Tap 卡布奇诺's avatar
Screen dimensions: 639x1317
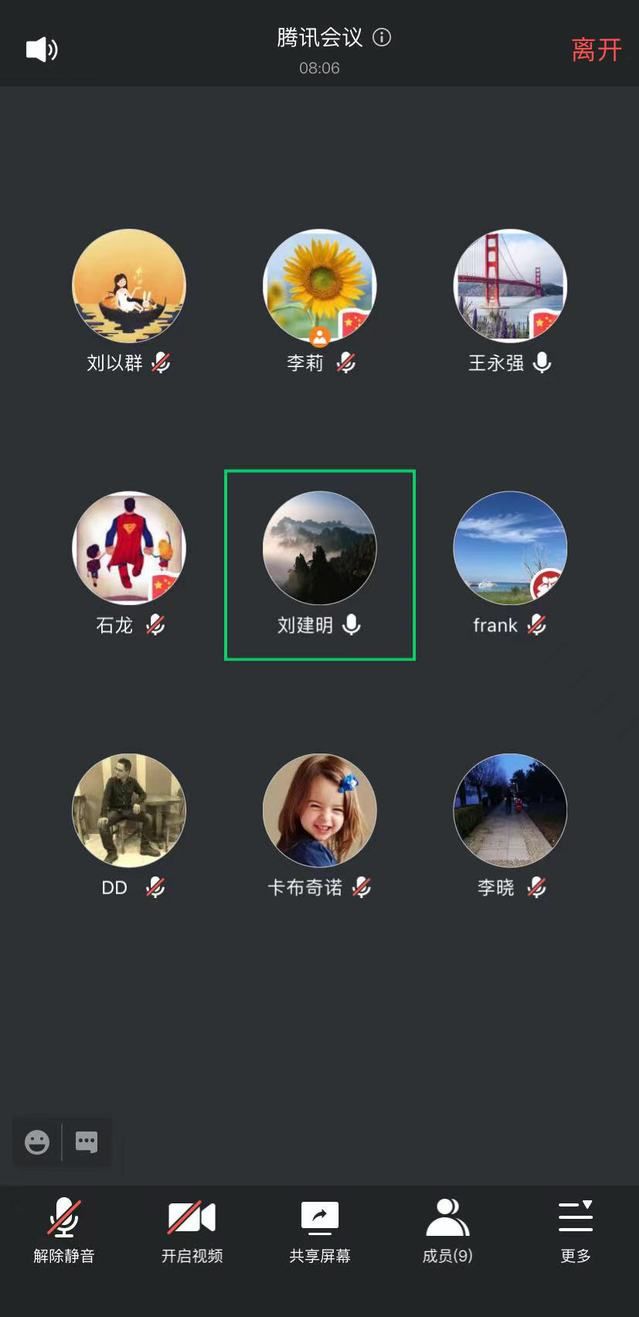(319, 810)
